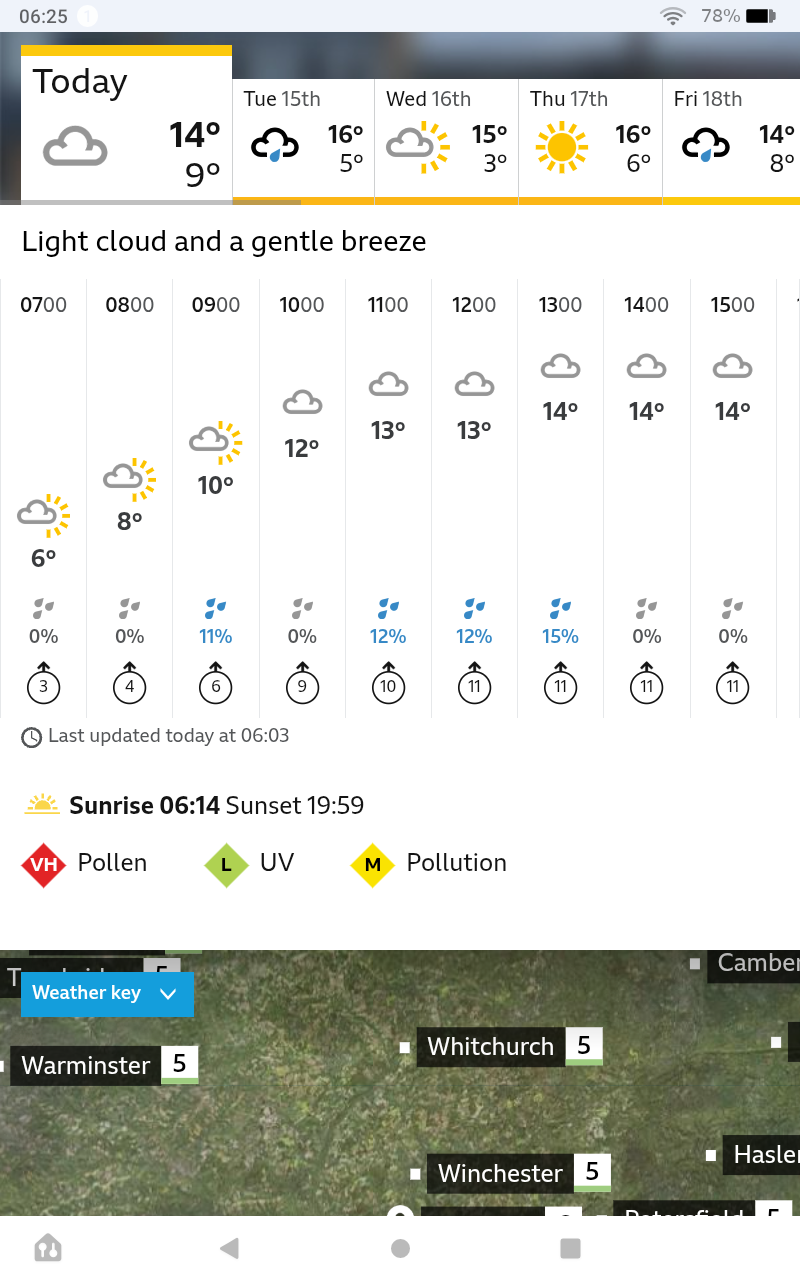Go to the home screen
Image resolution: width=800 pixels, height=1280 pixels.
(400, 1248)
